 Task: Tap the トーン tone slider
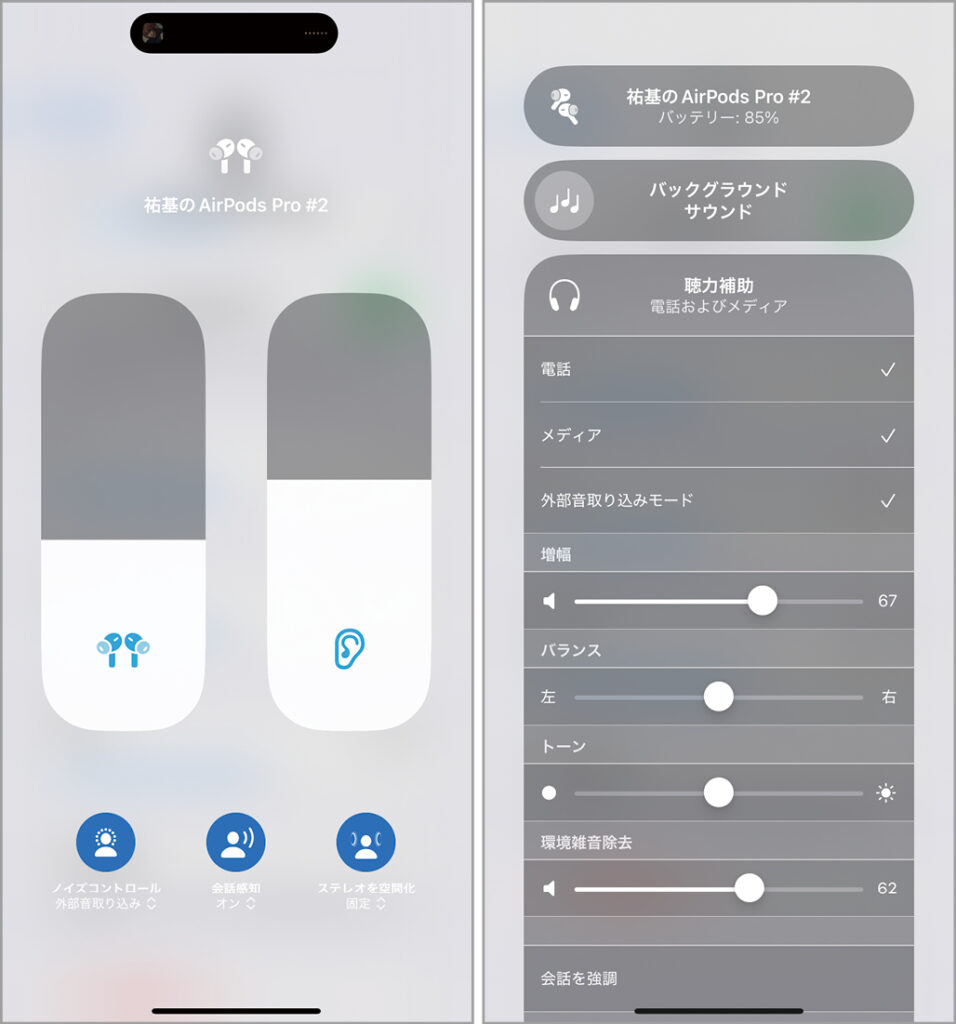click(x=718, y=793)
